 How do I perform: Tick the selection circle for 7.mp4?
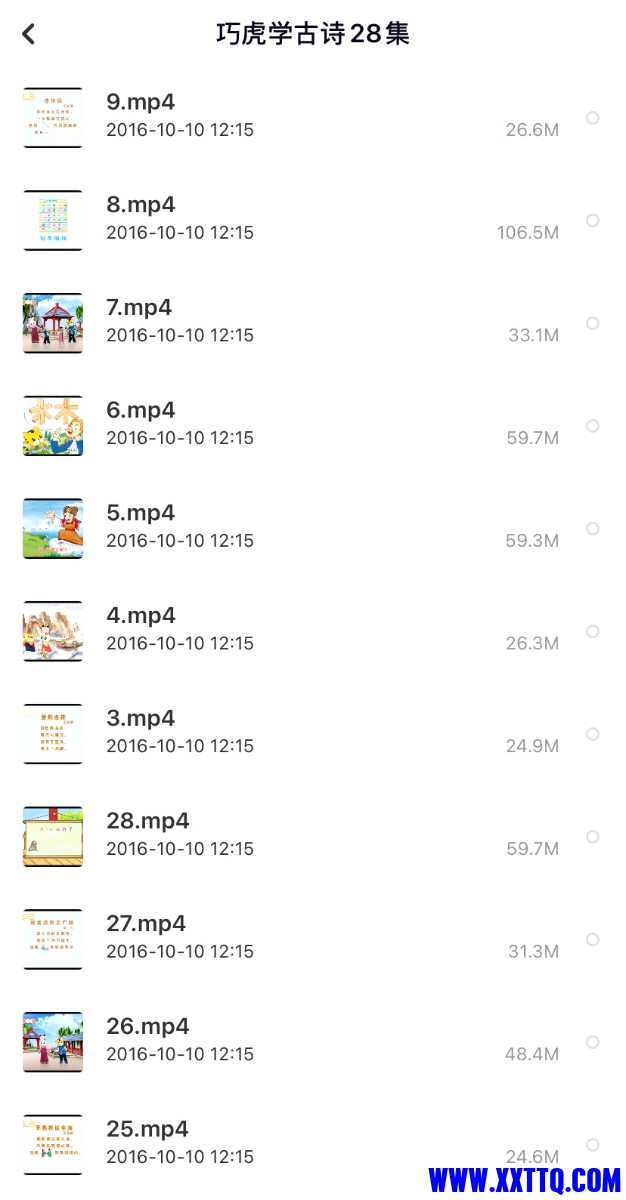click(592, 323)
